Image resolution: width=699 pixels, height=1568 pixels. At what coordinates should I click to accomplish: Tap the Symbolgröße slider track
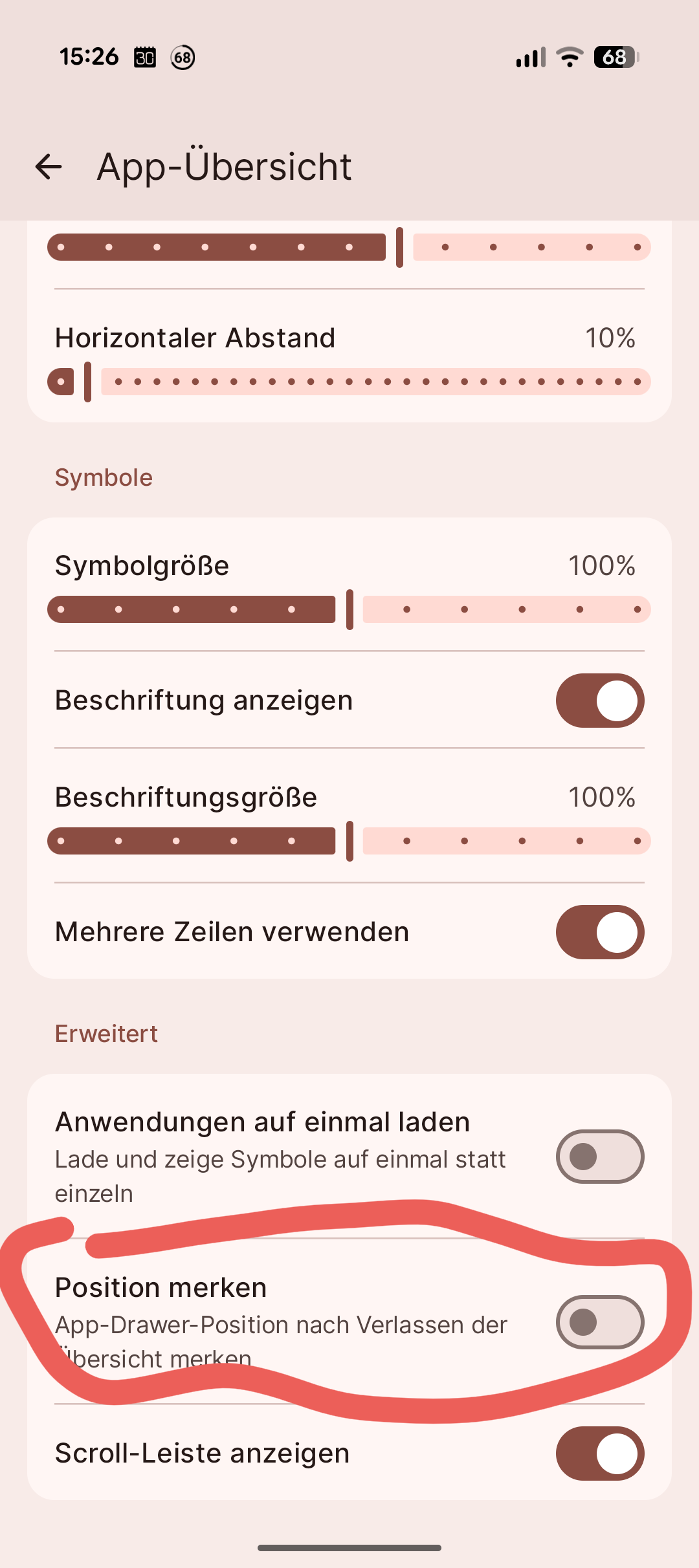(x=349, y=609)
